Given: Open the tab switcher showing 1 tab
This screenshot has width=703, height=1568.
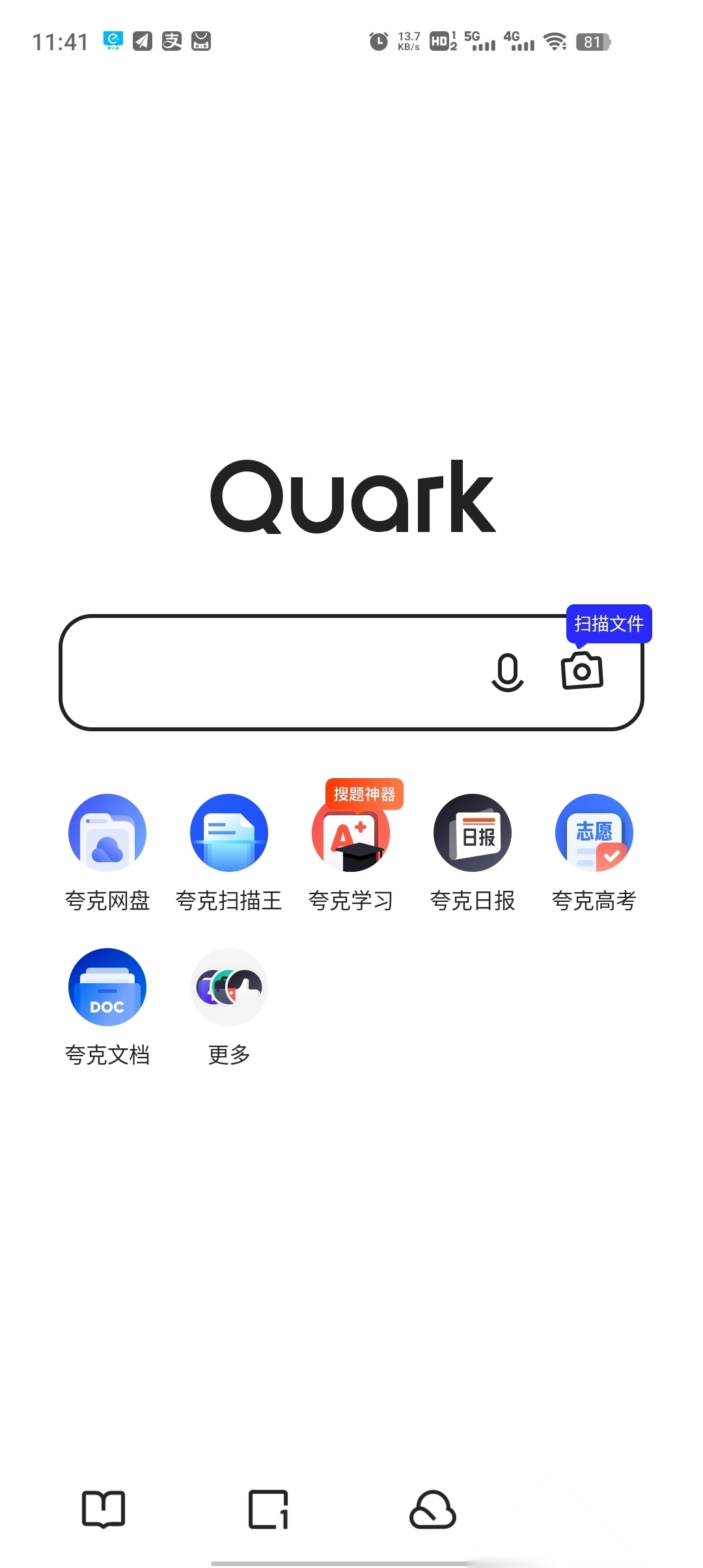Looking at the screenshot, I should coord(268,1511).
